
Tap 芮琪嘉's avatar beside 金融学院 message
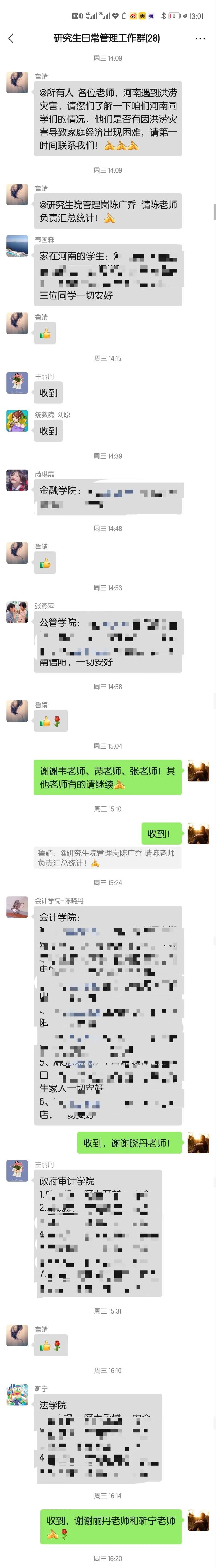(17, 480)
